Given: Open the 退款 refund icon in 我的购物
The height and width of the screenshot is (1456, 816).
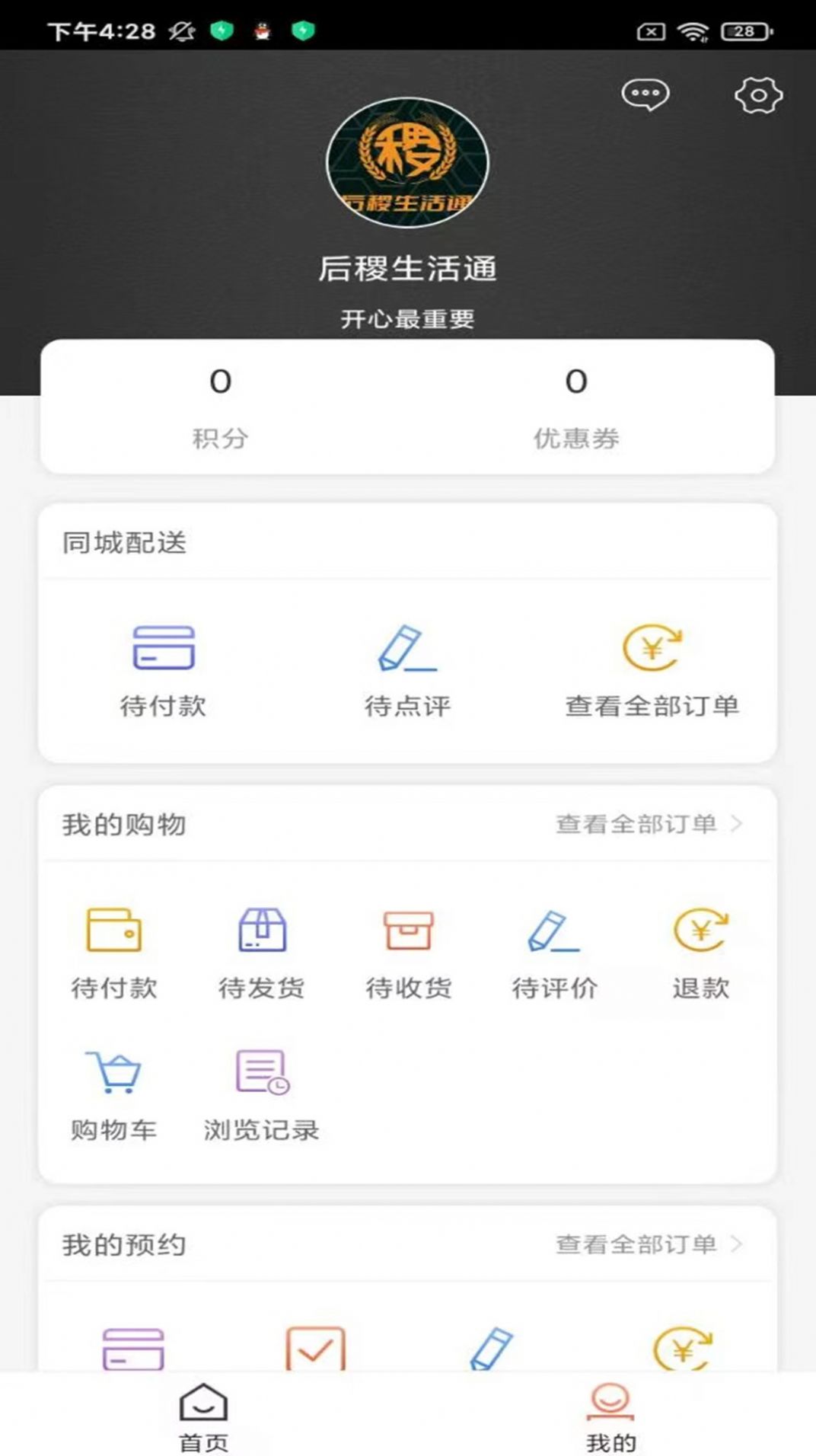Looking at the screenshot, I should (701, 932).
